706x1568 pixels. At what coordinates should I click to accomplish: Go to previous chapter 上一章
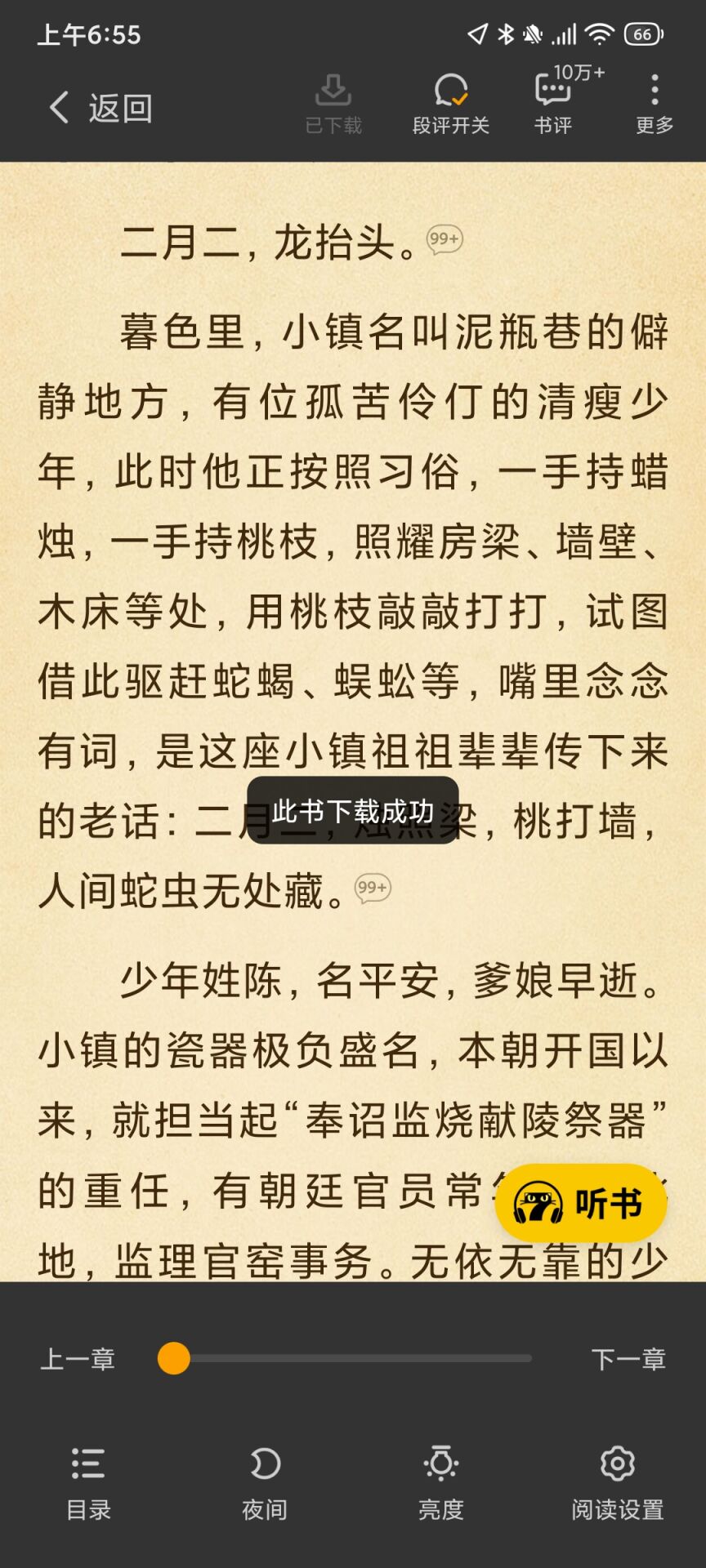click(x=78, y=1359)
